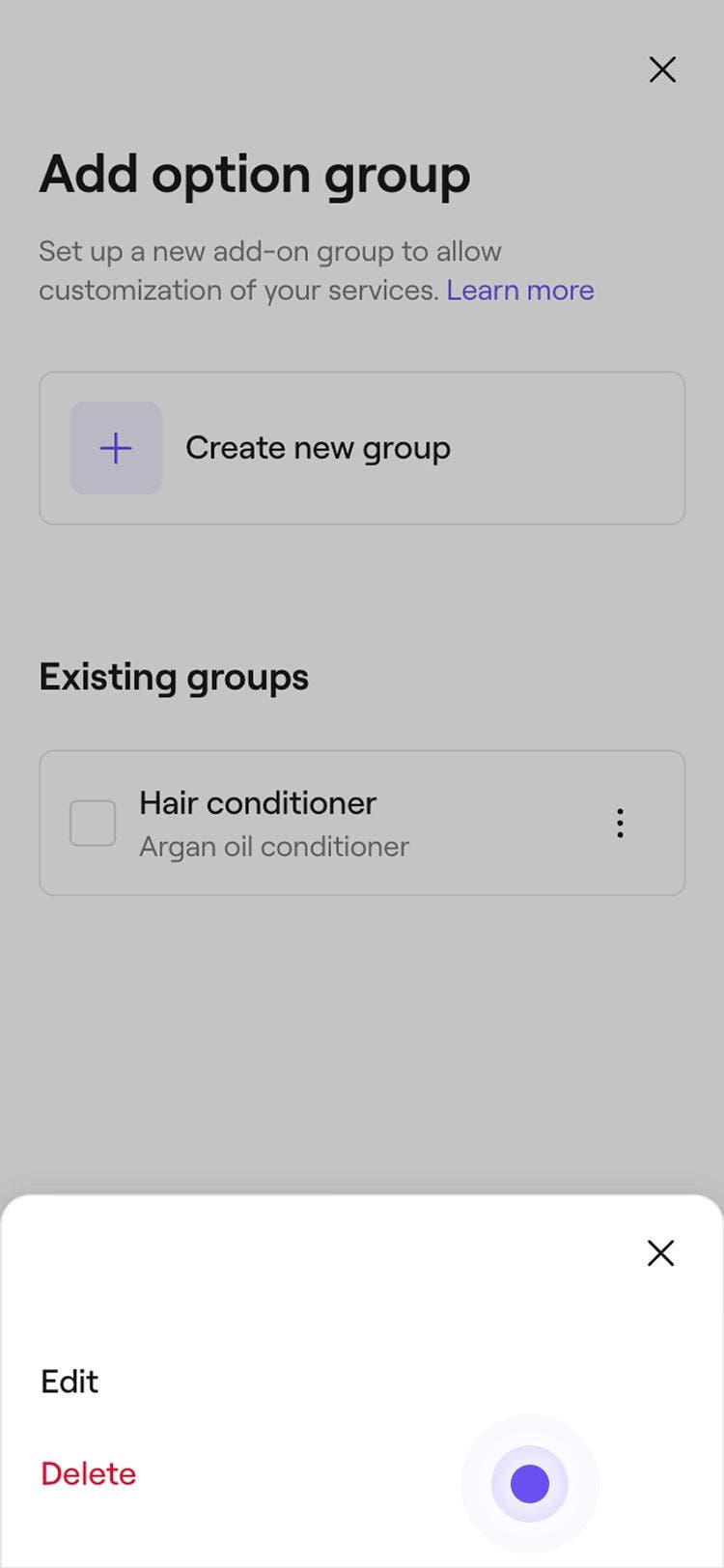Click the plus icon to create new group
This screenshot has height=1568, width=724.
(x=115, y=447)
